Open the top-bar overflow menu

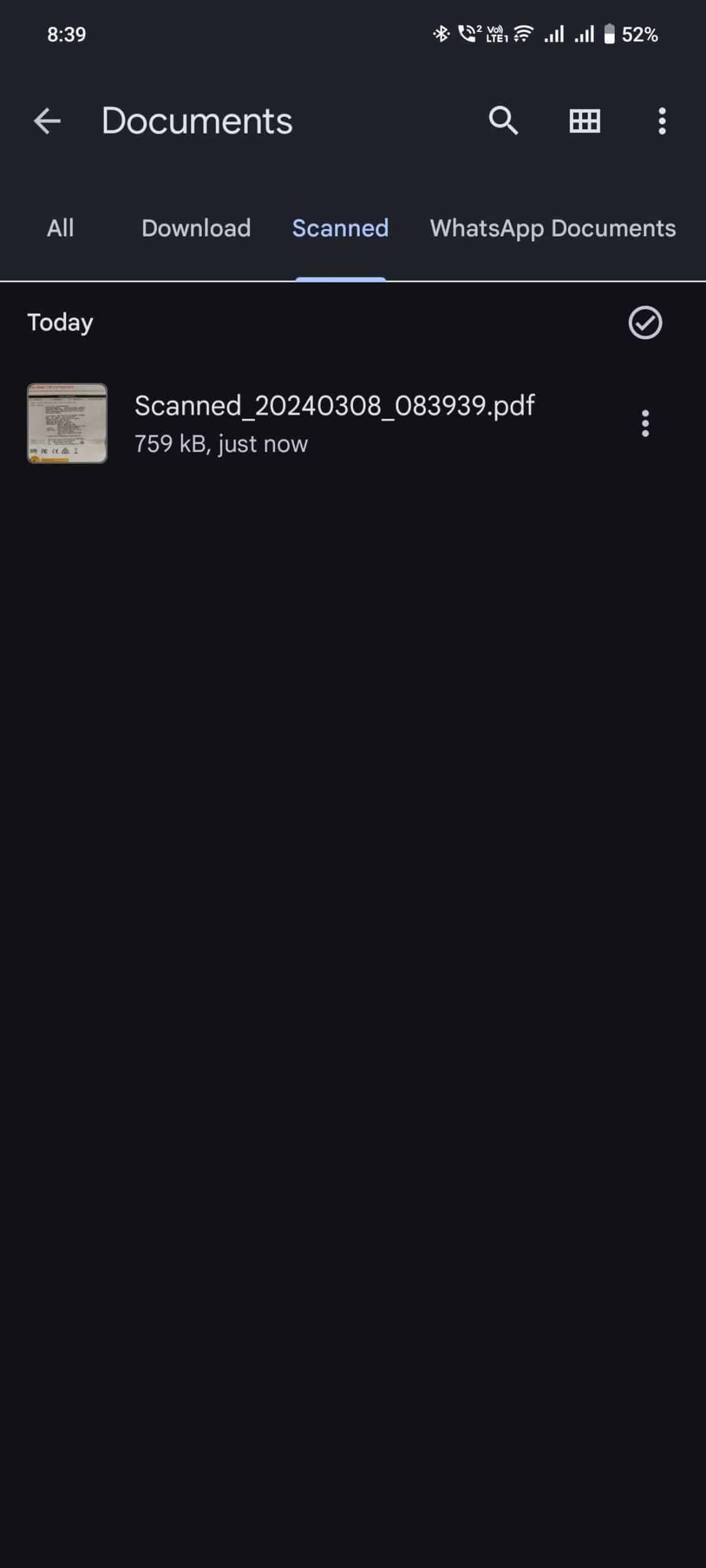pyautogui.click(x=662, y=121)
